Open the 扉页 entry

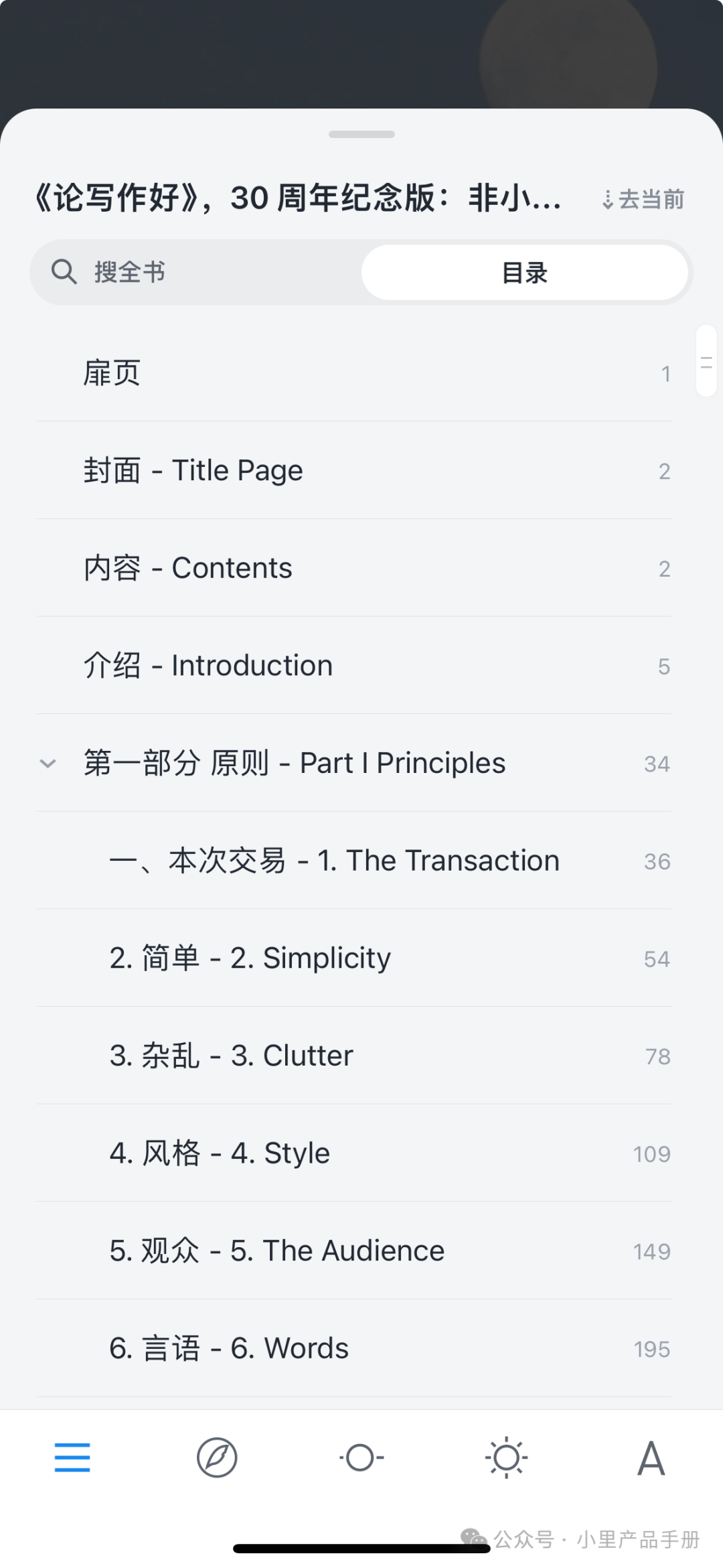361,373
